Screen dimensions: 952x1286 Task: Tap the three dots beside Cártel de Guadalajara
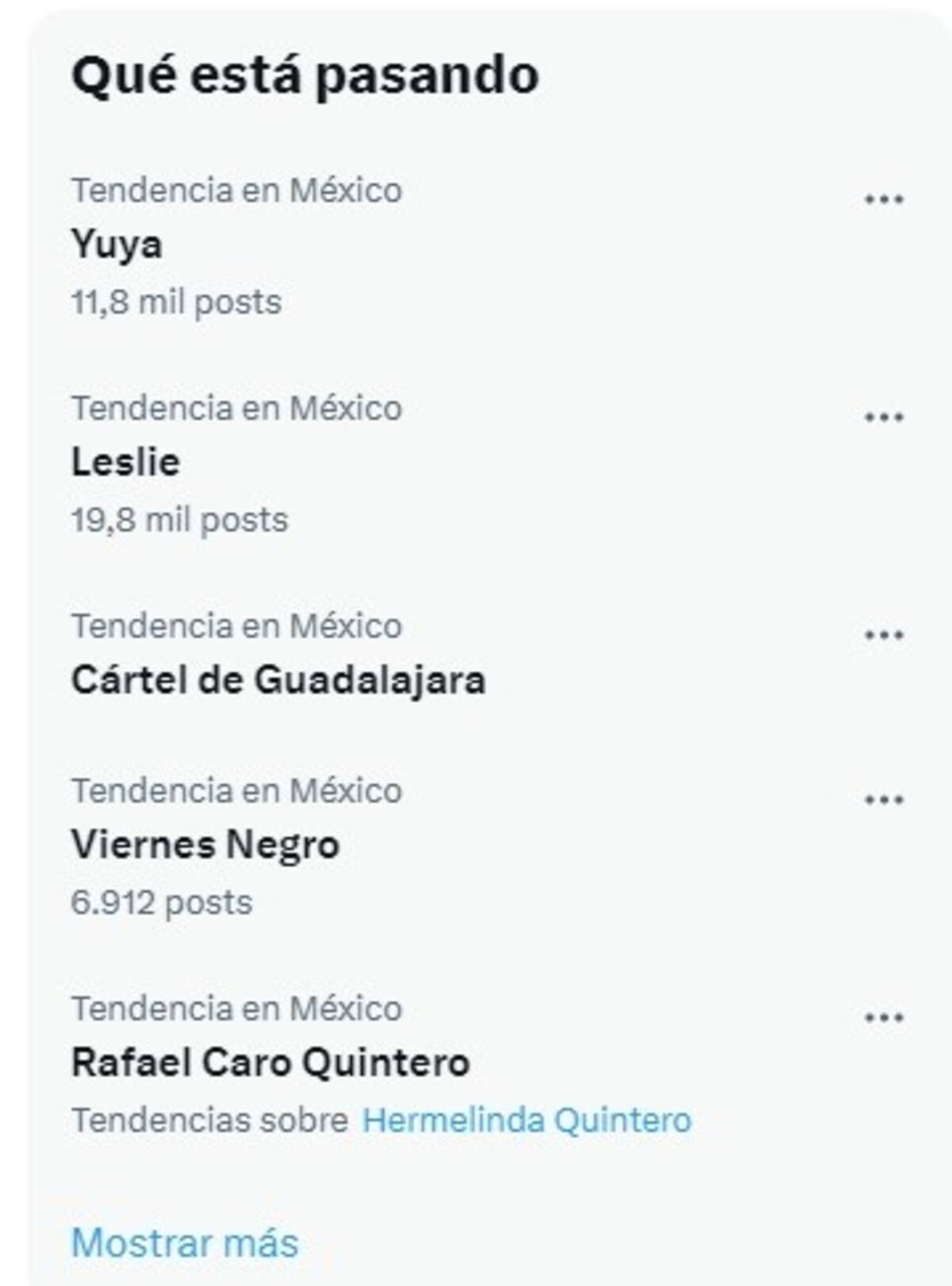pyautogui.click(x=884, y=635)
